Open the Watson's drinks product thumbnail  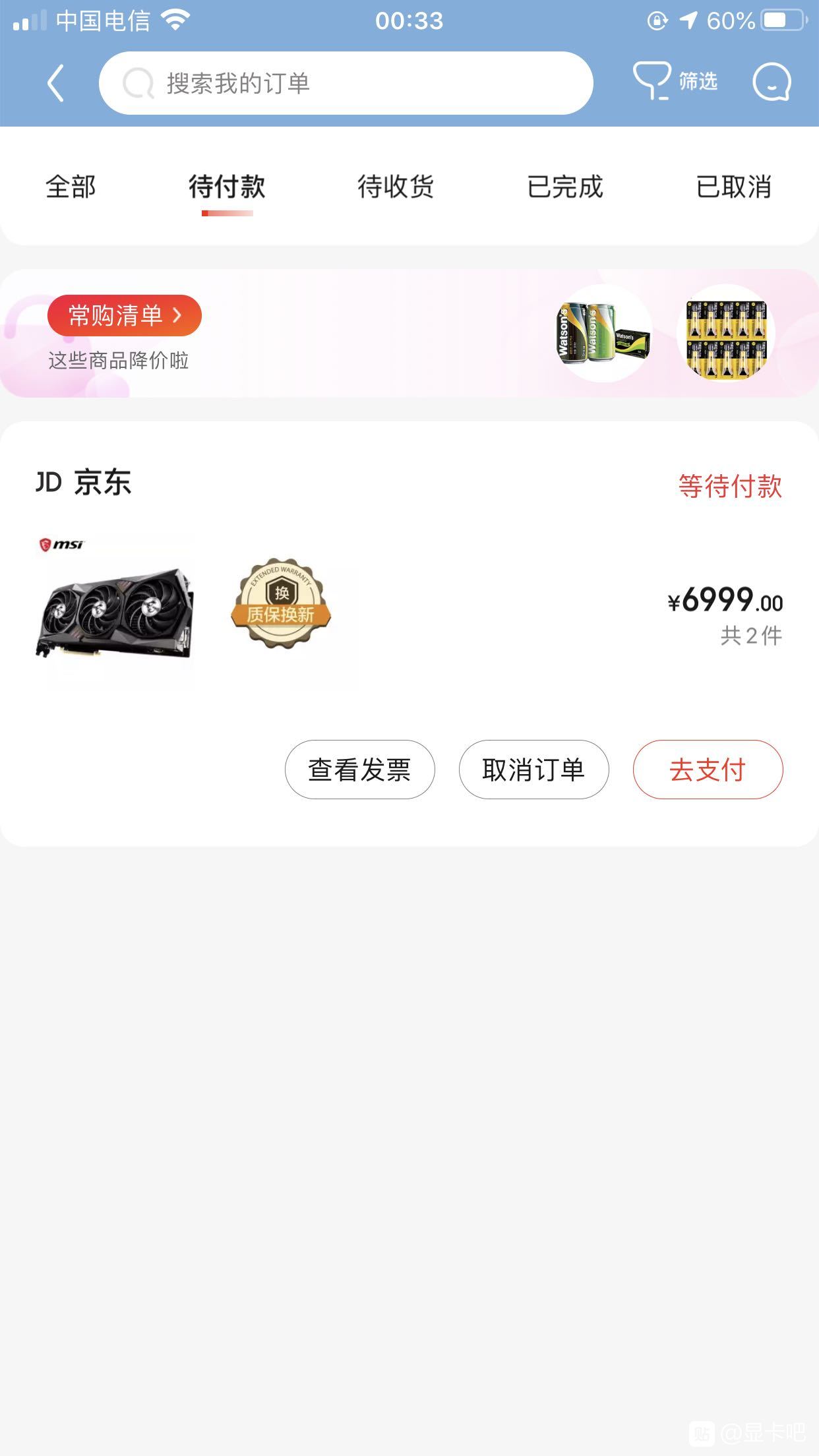coord(603,333)
